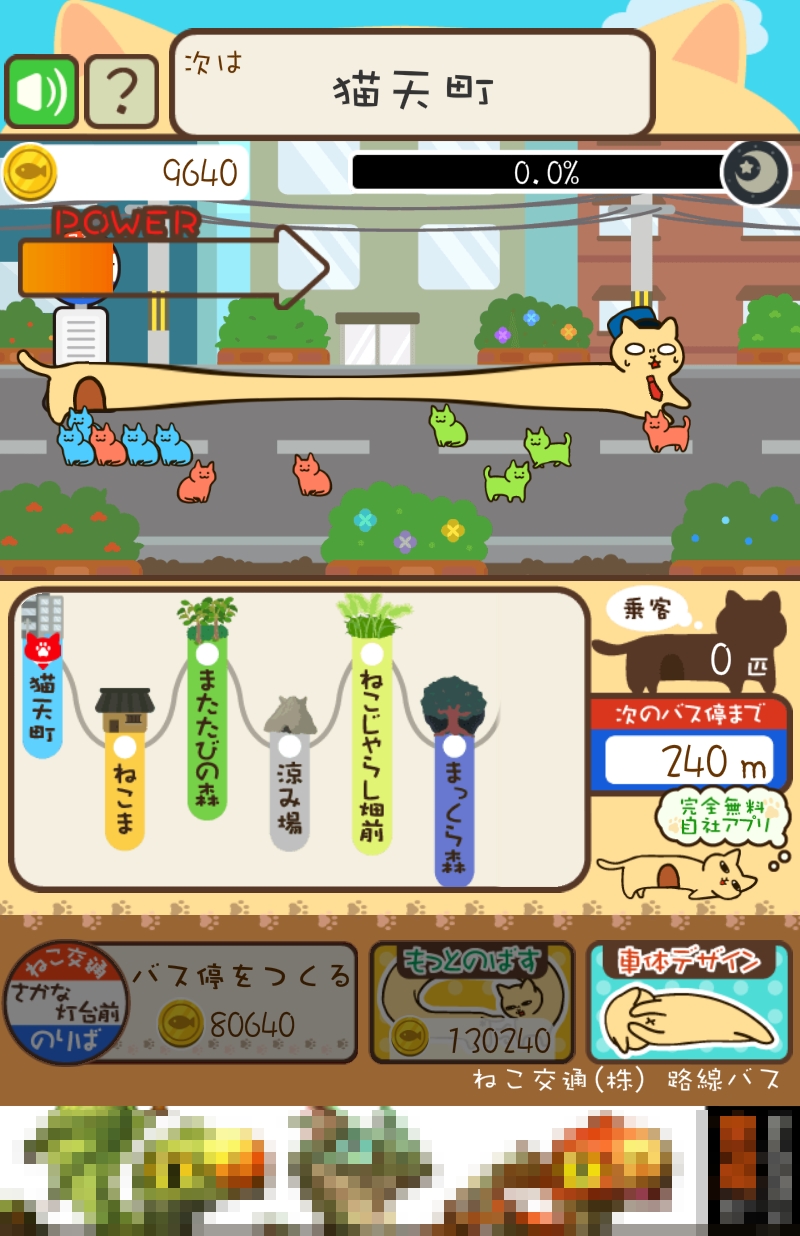This screenshot has width=800, height=1236.
Task: Open the 完全無料自社アプリ free apps bubble
Action: click(714, 816)
